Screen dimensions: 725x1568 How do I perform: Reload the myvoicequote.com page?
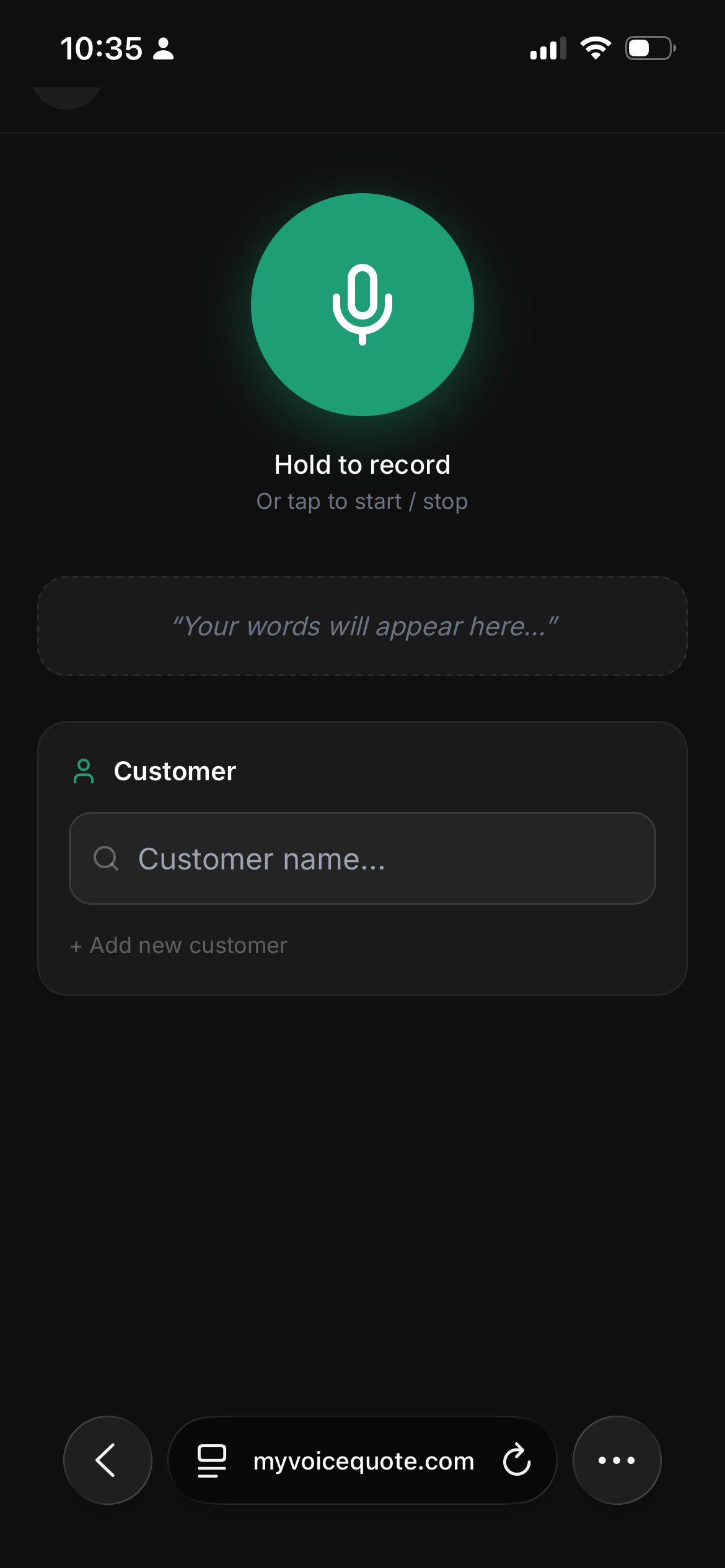click(517, 1460)
